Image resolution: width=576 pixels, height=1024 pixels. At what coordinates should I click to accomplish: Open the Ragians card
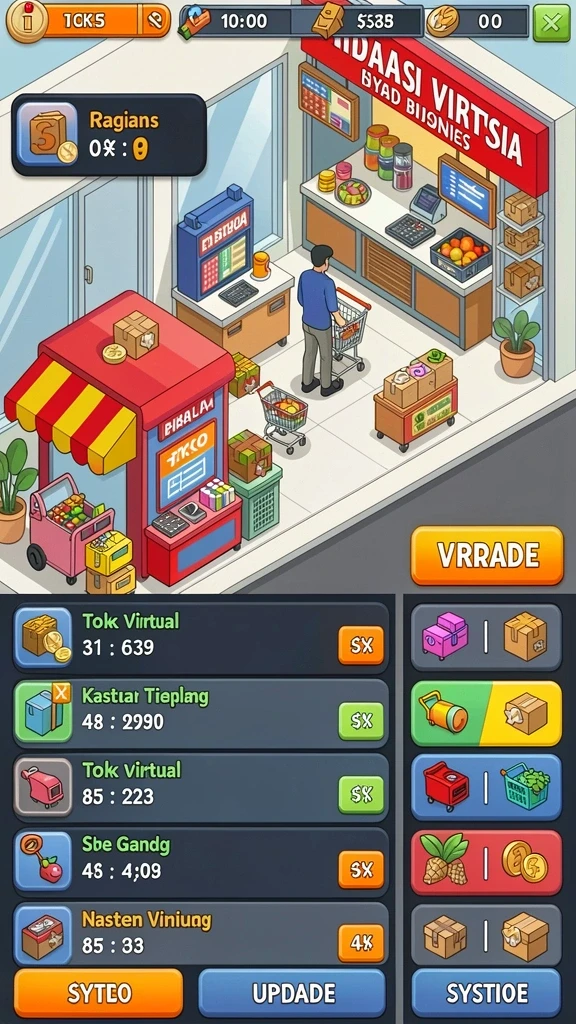click(x=109, y=135)
